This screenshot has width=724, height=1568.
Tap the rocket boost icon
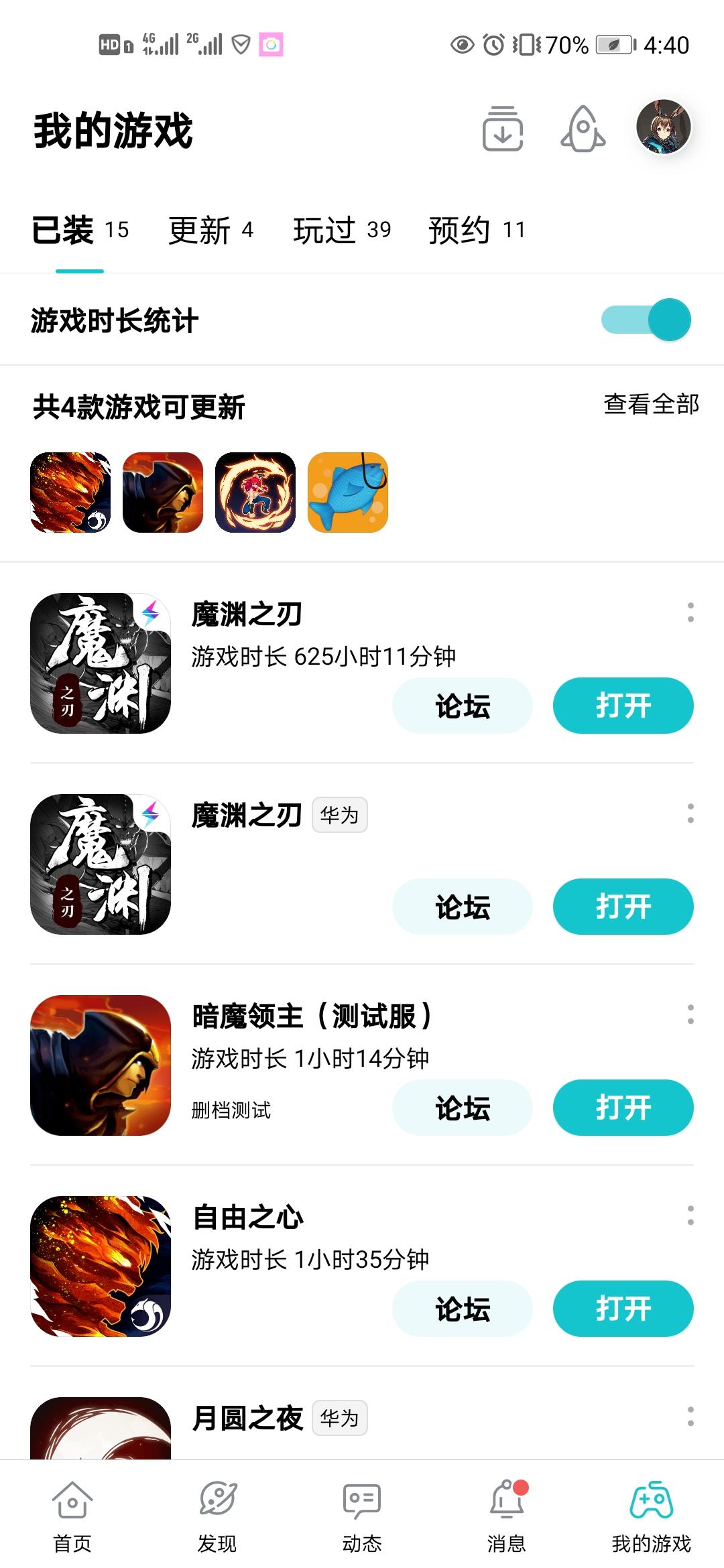point(583,129)
